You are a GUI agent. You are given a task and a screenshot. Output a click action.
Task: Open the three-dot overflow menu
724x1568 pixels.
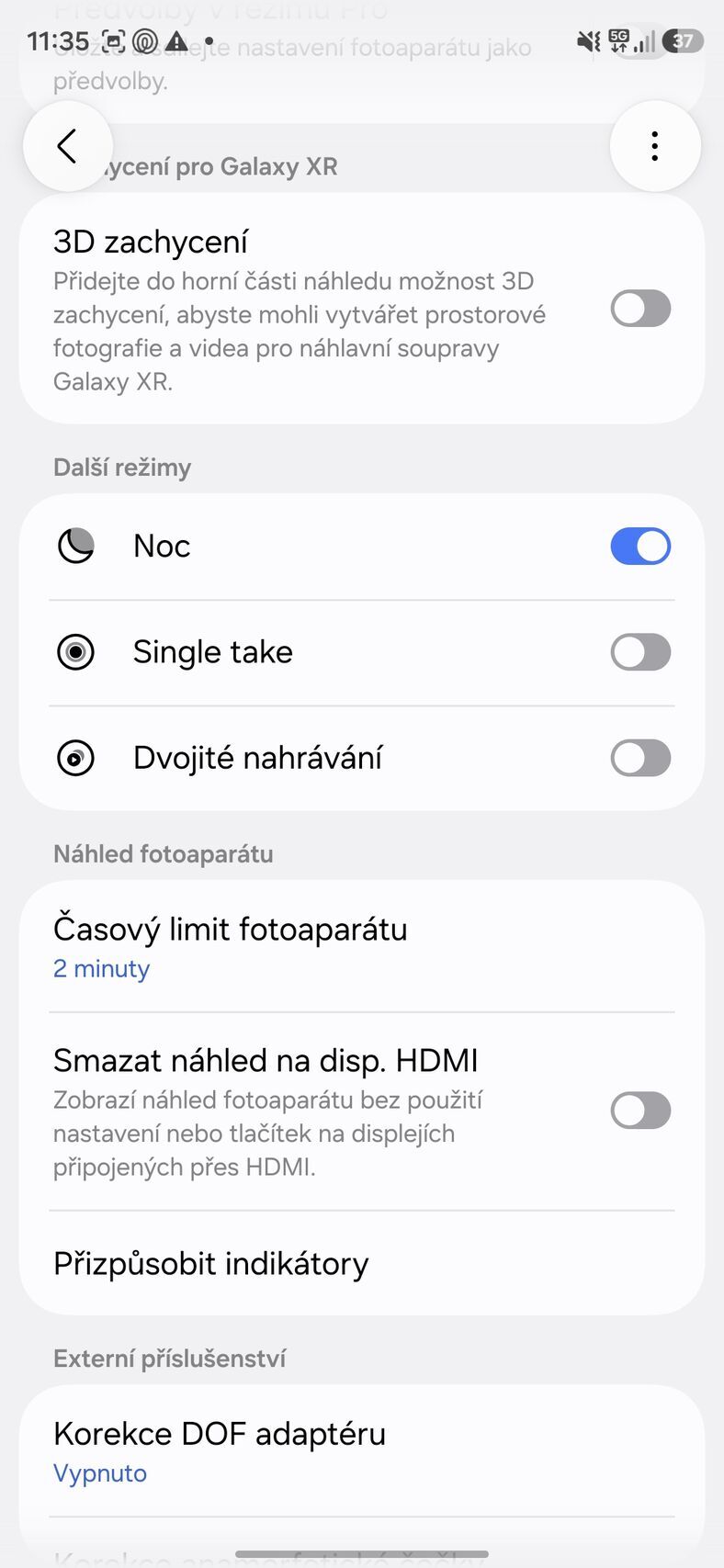coord(654,146)
